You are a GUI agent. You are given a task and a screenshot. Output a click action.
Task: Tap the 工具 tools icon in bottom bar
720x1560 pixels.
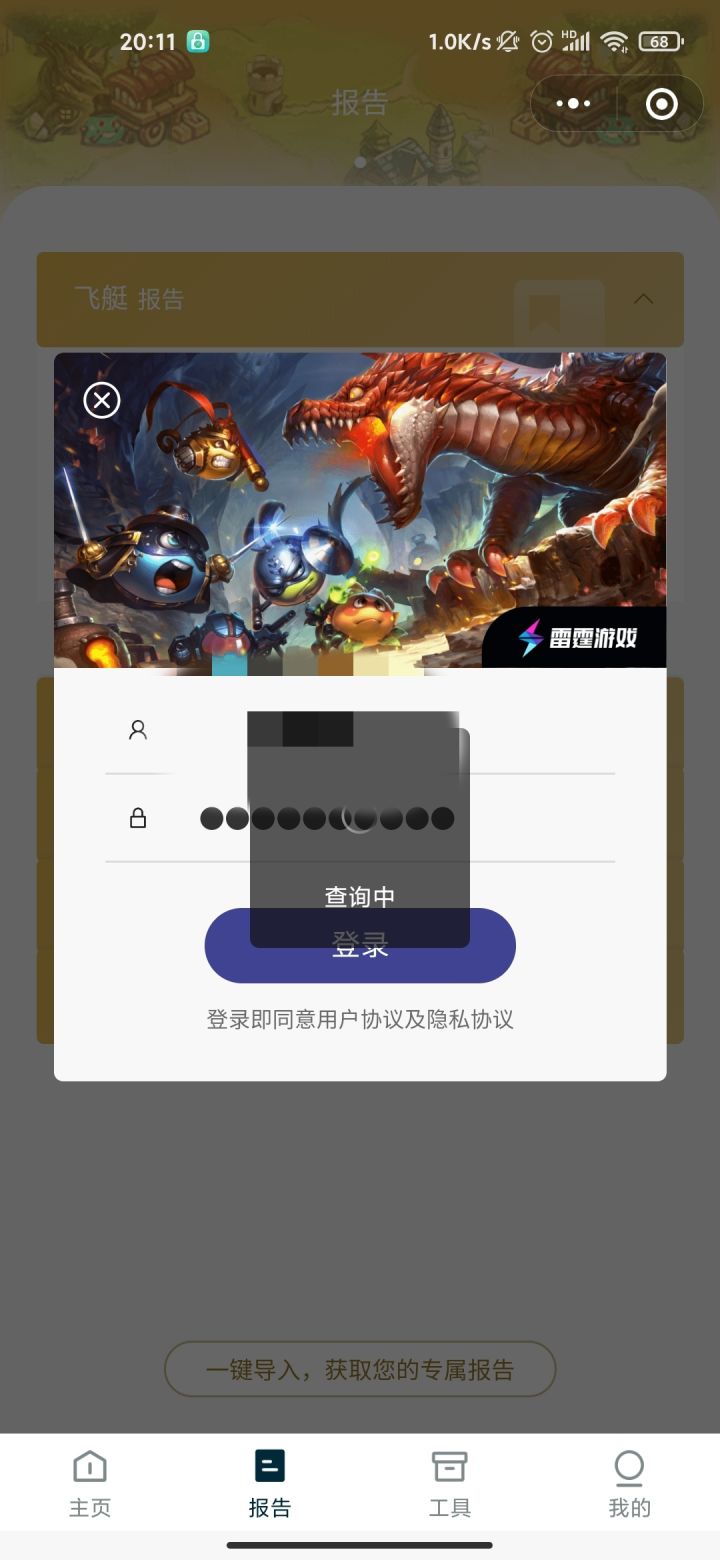tap(450, 1466)
